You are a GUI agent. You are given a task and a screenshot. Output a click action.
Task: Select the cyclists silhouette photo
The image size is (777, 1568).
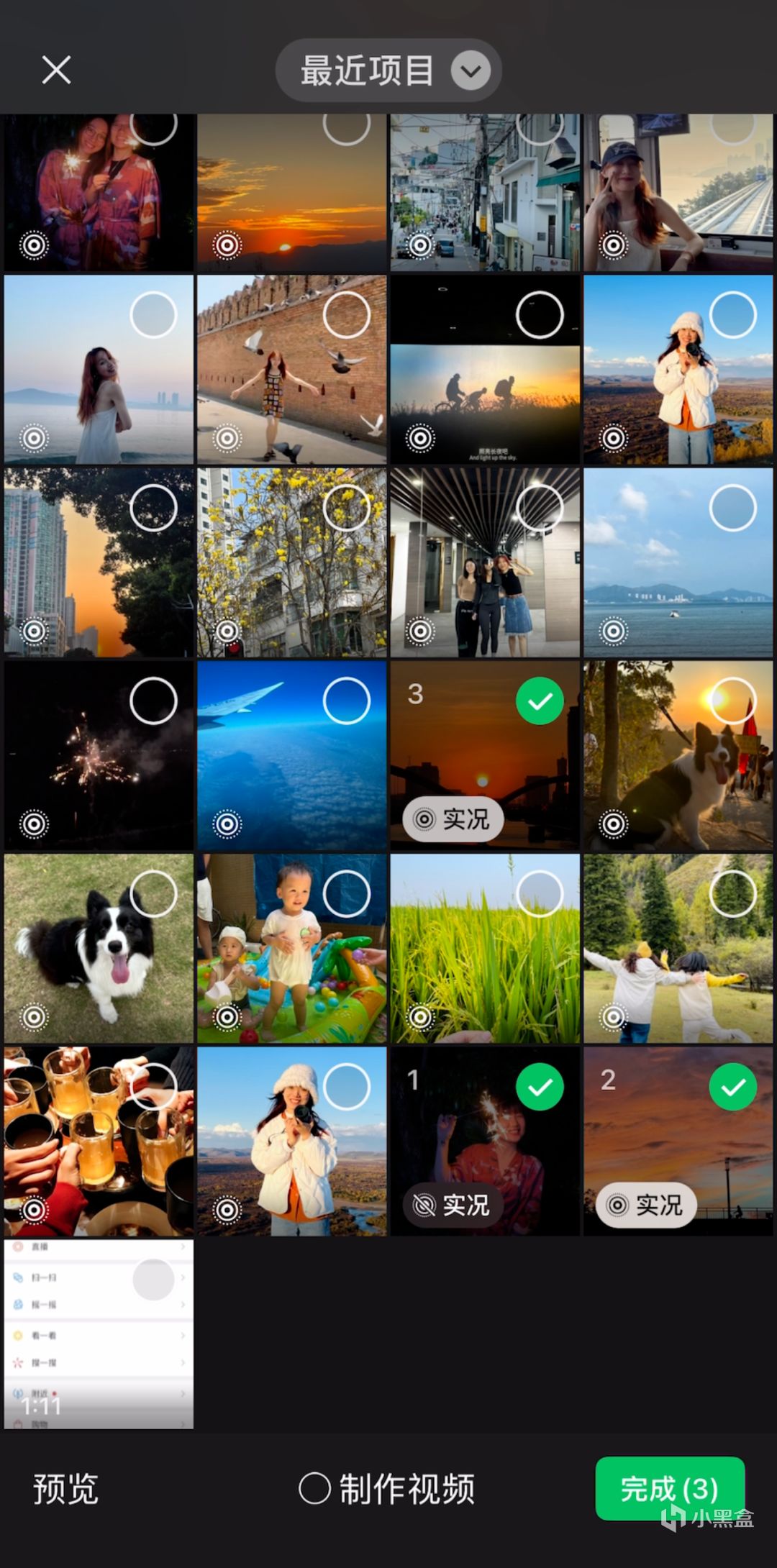(x=540, y=315)
